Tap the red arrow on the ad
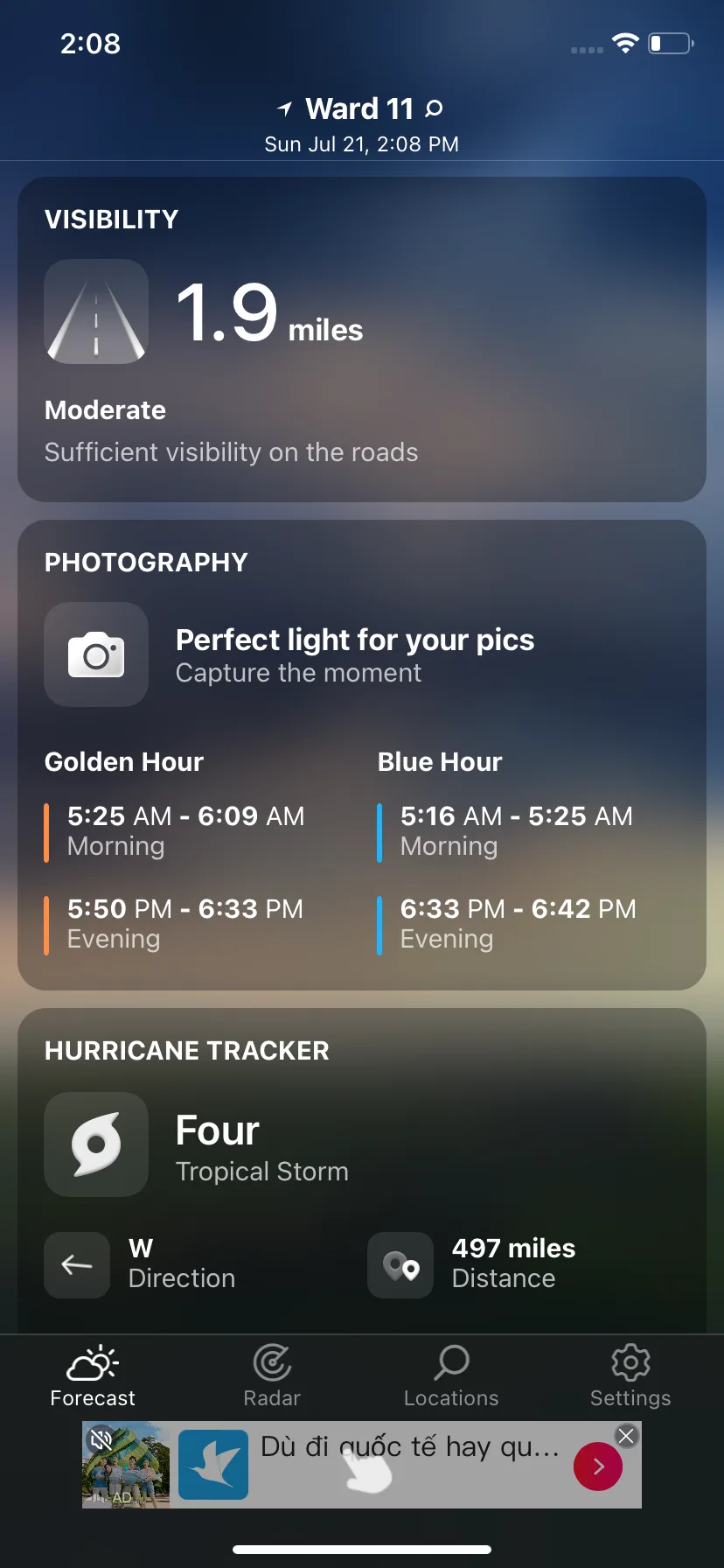 click(598, 1466)
